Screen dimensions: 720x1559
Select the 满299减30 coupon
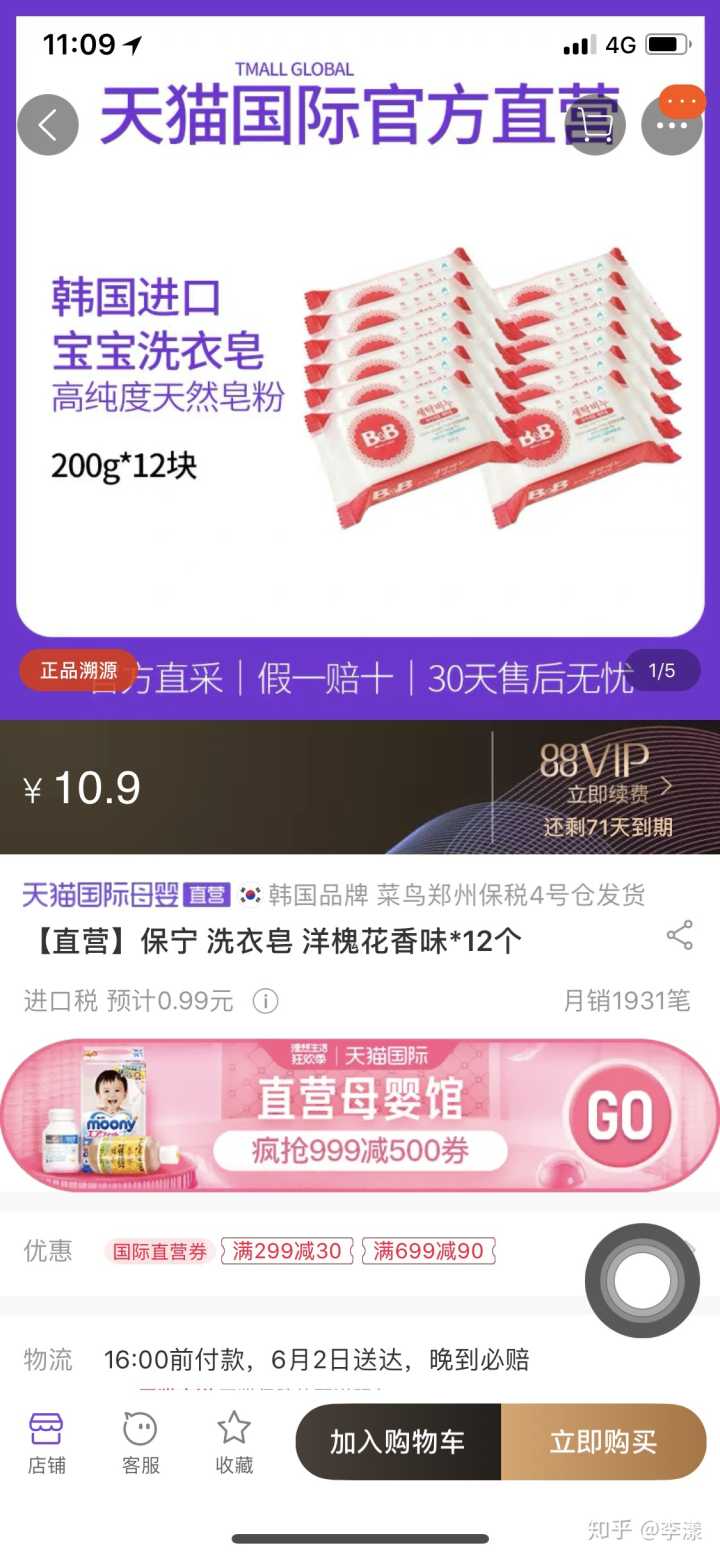point(287,1250)
